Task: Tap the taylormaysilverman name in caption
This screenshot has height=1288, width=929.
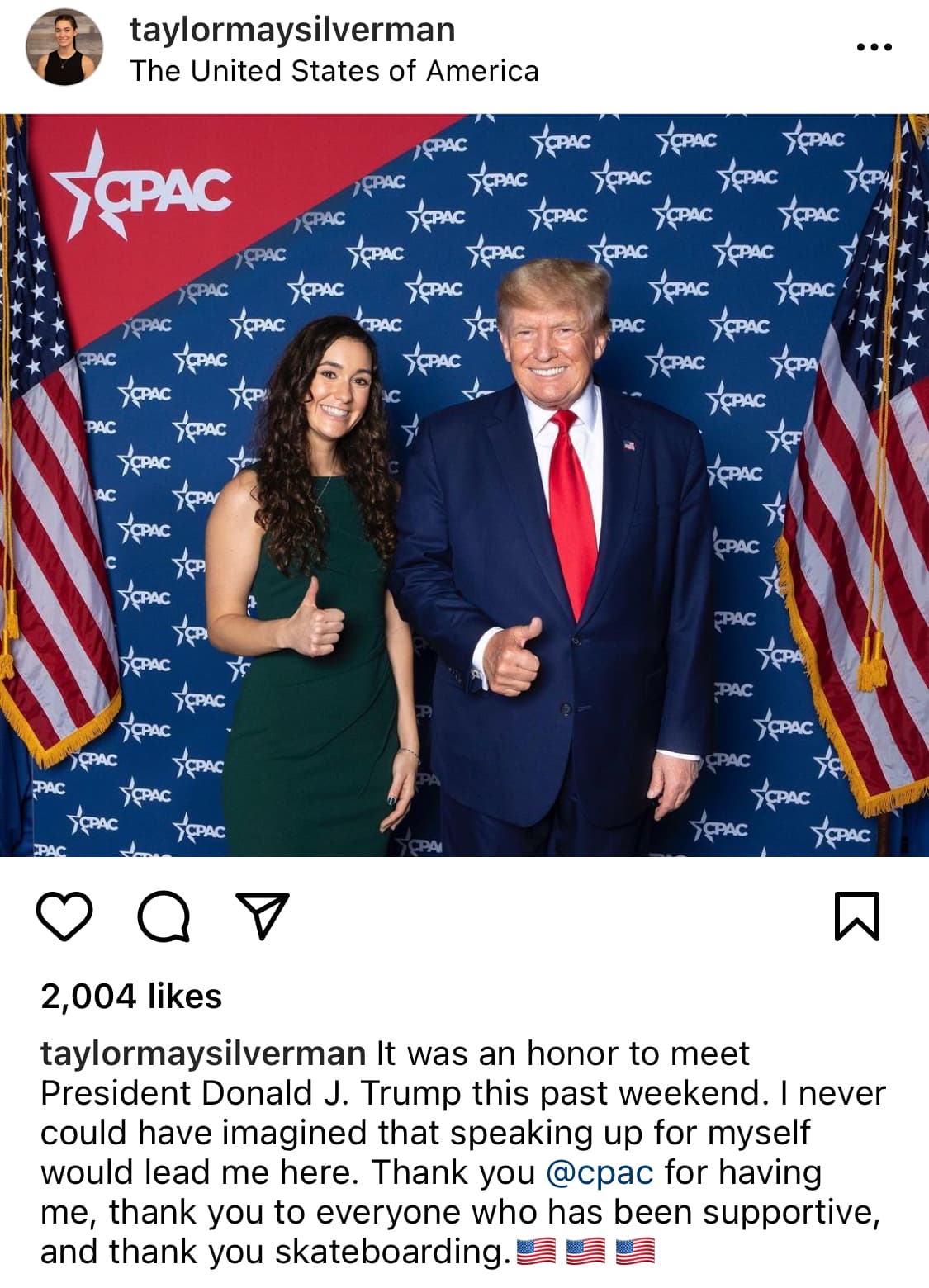Action: point(203,1054)
